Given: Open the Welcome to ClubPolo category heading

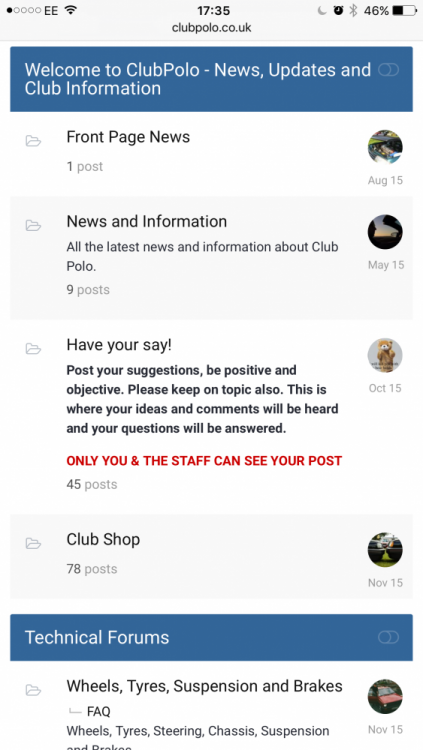Looking at the screenshot, I should point(198,79).
